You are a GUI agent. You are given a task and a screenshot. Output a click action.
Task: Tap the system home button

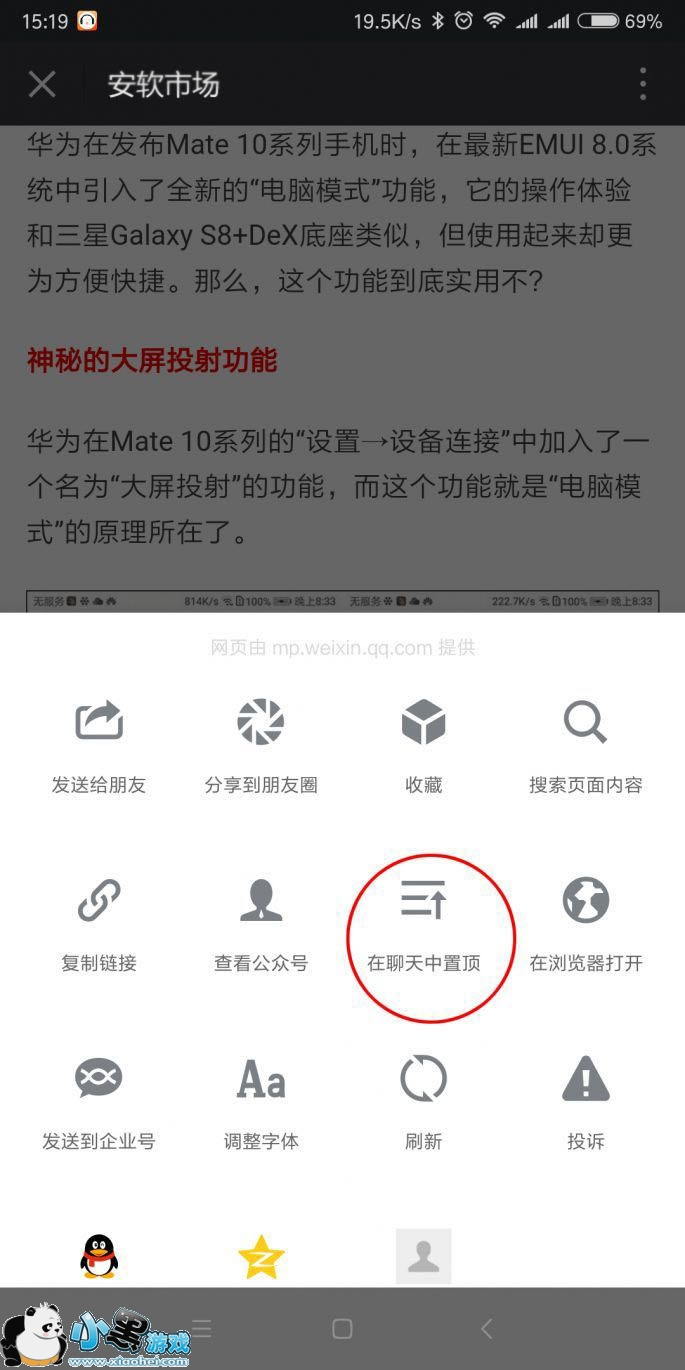342,1328
